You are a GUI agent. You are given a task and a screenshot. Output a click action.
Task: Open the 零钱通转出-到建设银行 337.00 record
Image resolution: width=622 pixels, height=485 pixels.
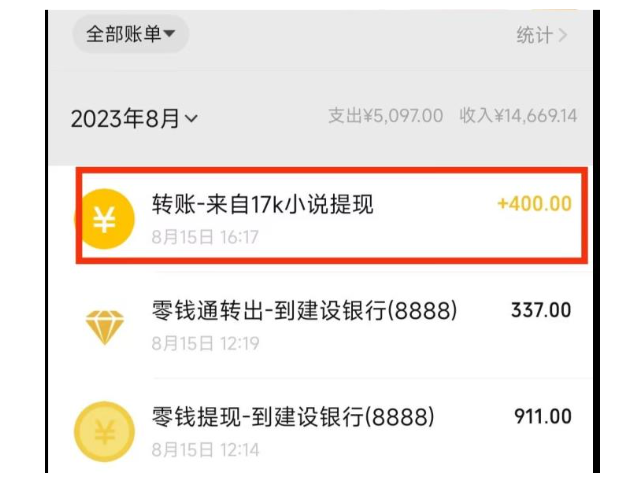click(x=330, y=324)
